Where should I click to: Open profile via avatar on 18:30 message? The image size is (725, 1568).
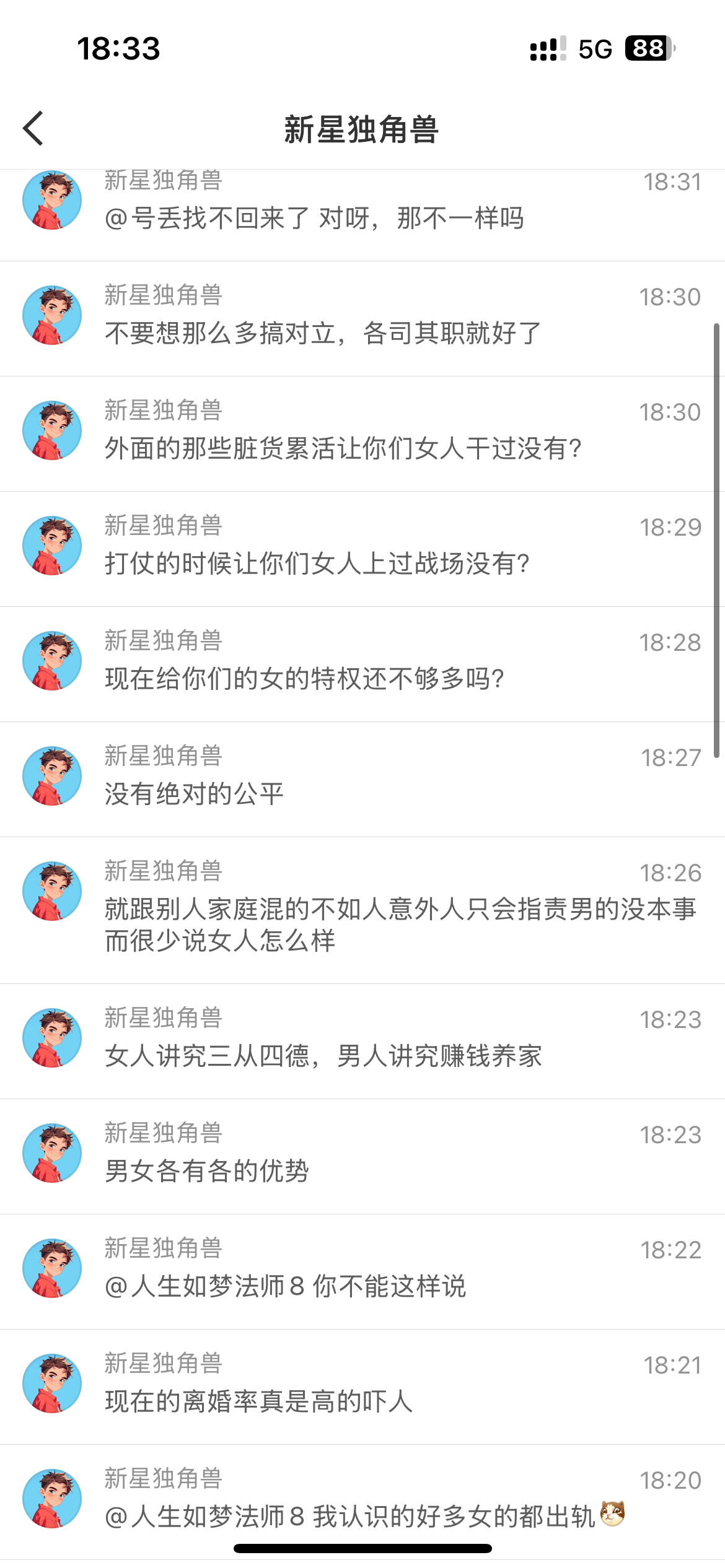pos(52,314)
